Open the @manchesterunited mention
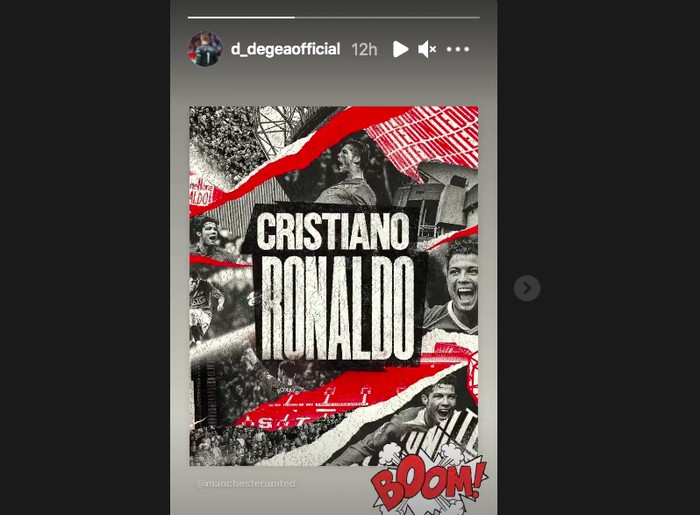This screenshot has height=515, width=700. point(246,483)
